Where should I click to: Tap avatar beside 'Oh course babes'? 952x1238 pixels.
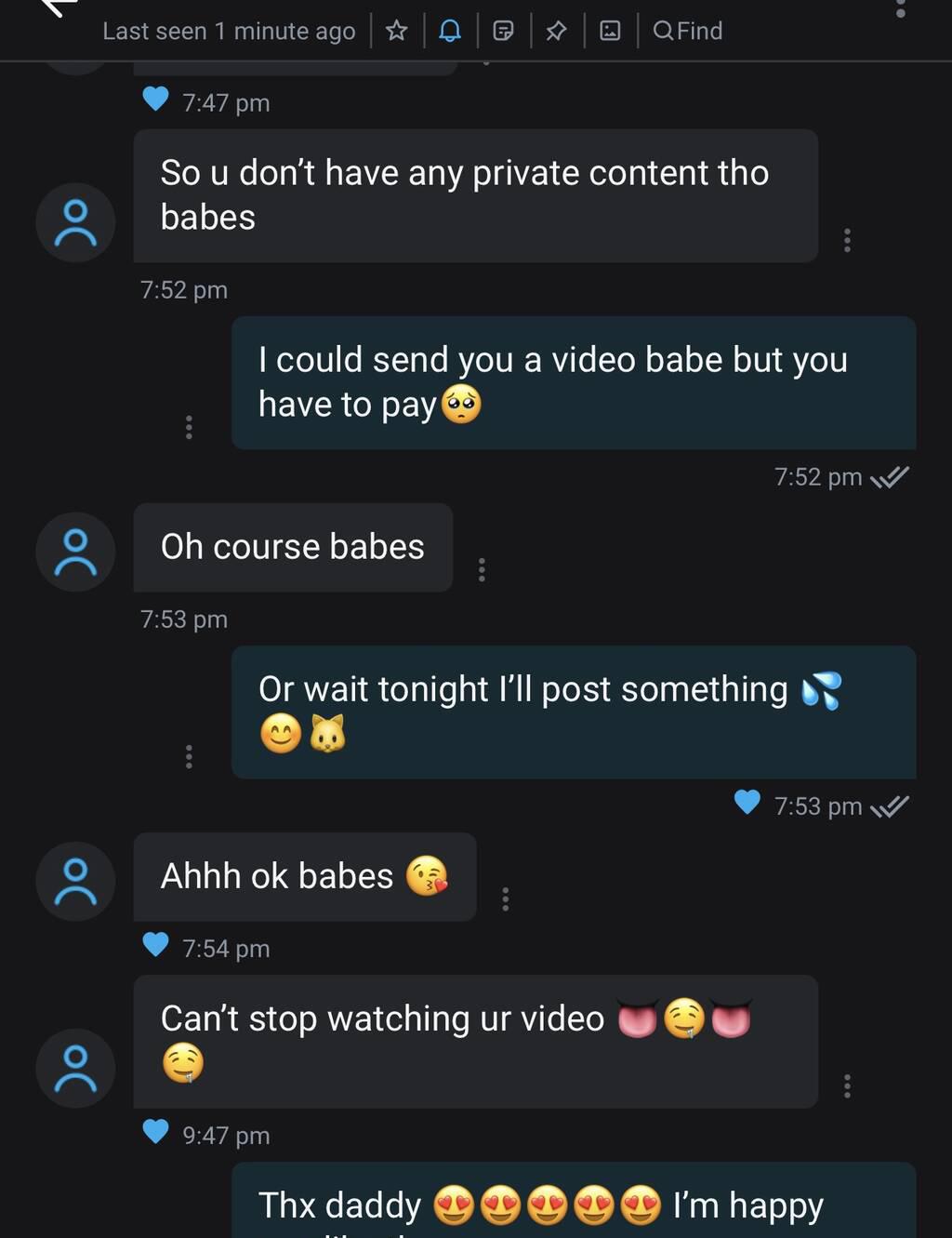[75, 552]
